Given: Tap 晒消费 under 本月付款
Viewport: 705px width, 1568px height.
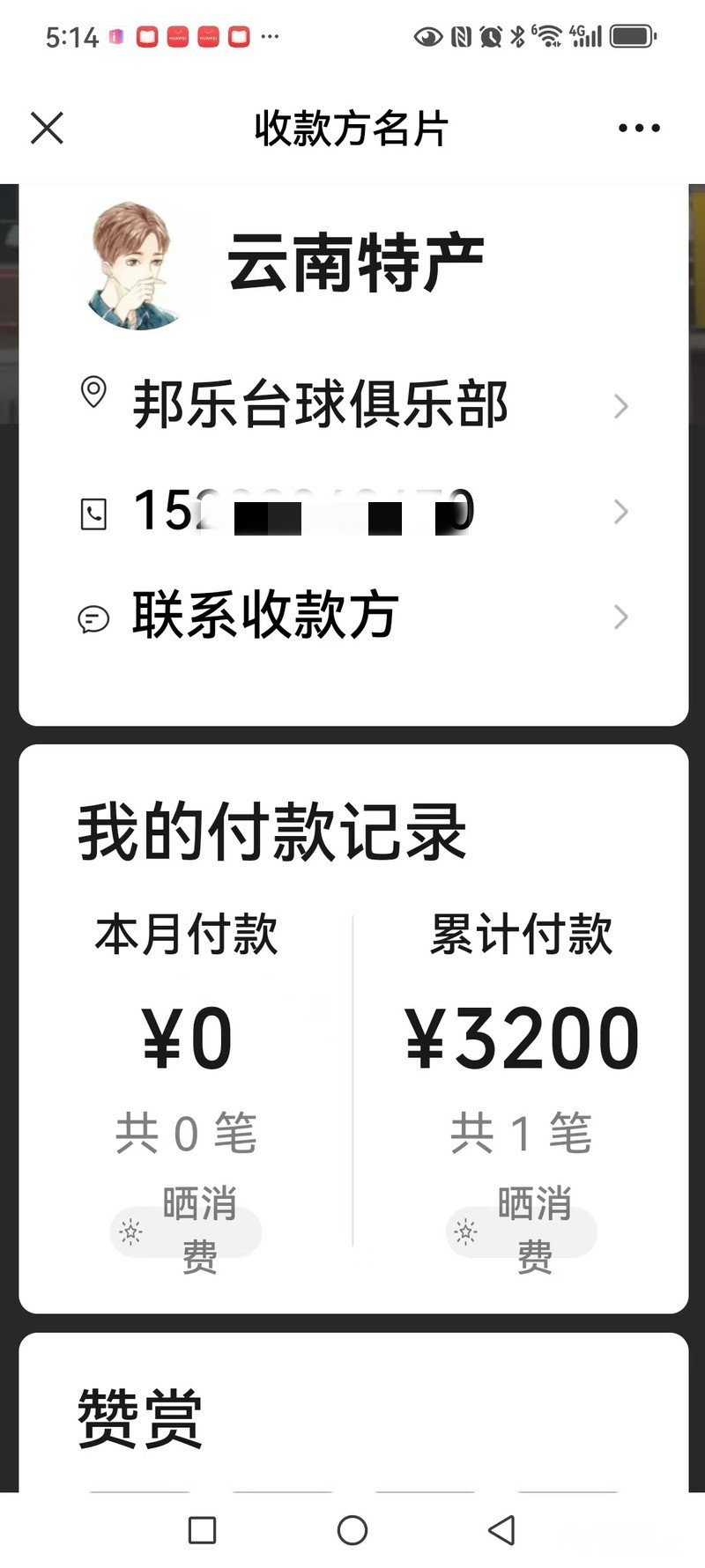Looking at the screenshot, I should tap(186, 1231).
